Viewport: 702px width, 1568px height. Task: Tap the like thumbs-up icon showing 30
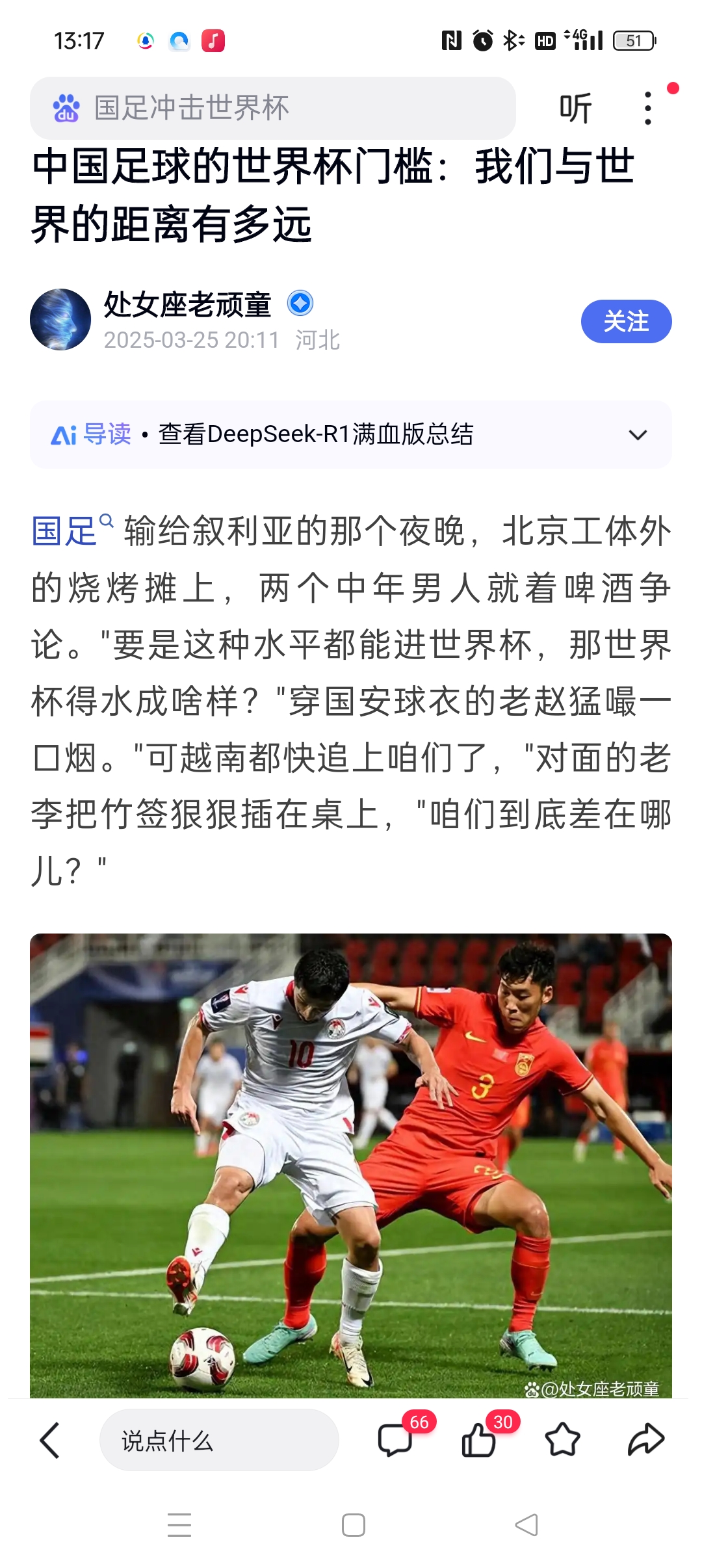pyautogui.click(x=478, y=1439)
